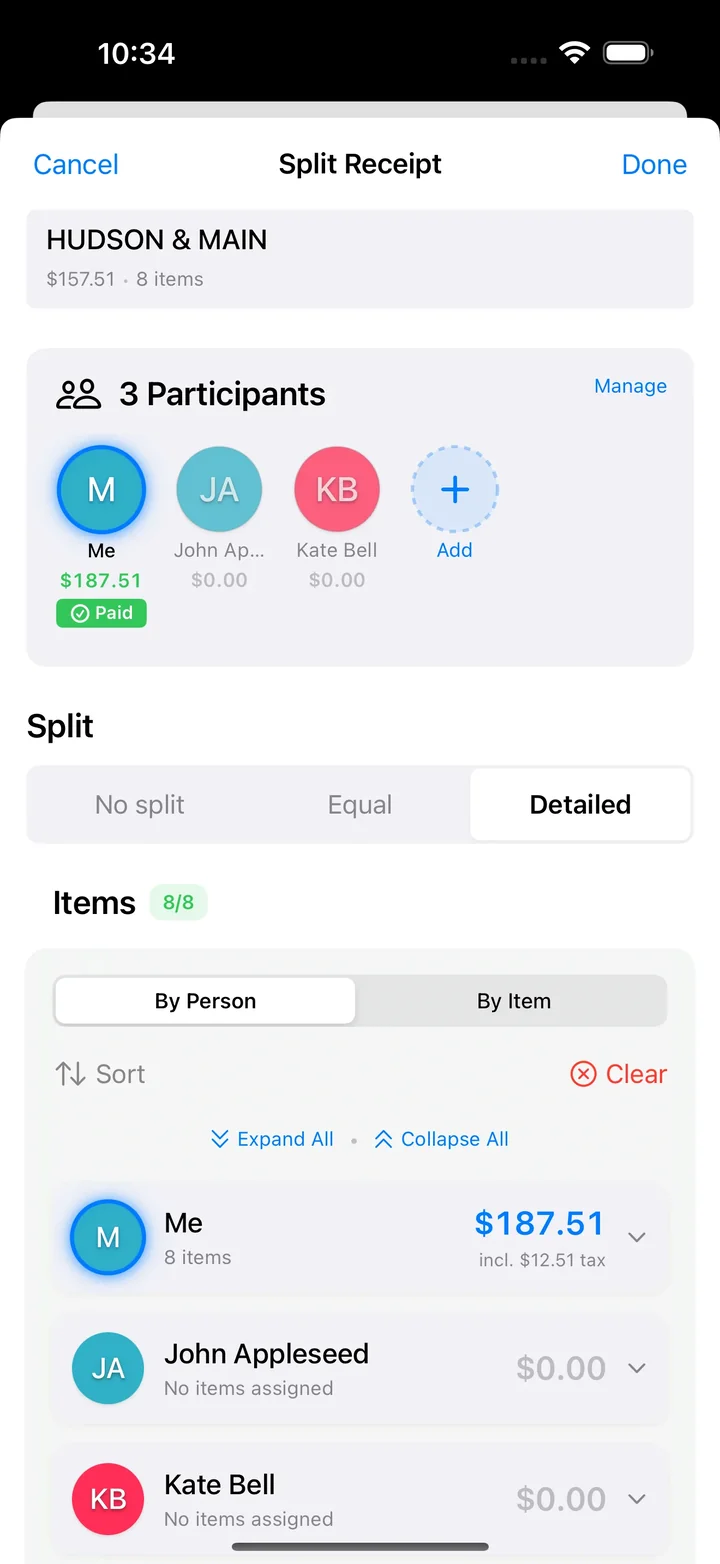Screen dimensions: 720x1564
Task: Select the Me participant avatar
Action: (x=101, y=489)
